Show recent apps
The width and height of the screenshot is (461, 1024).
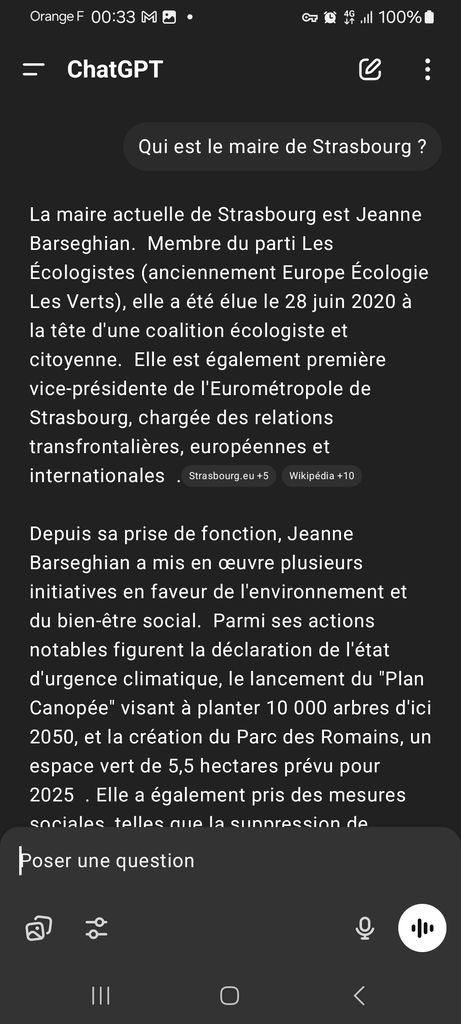point(101,996)
